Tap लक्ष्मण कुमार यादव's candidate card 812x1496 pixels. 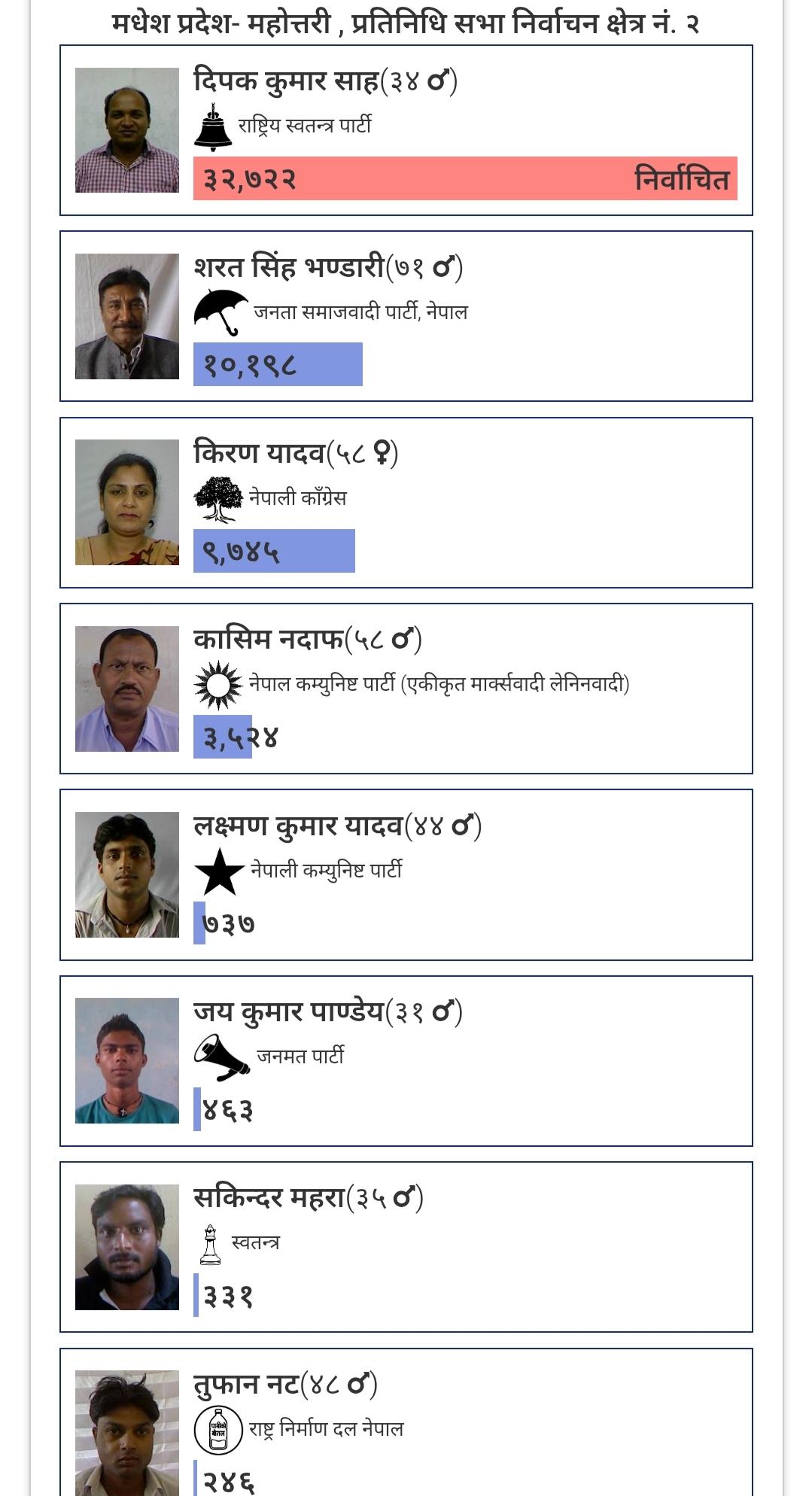click(x=406, y=874)
